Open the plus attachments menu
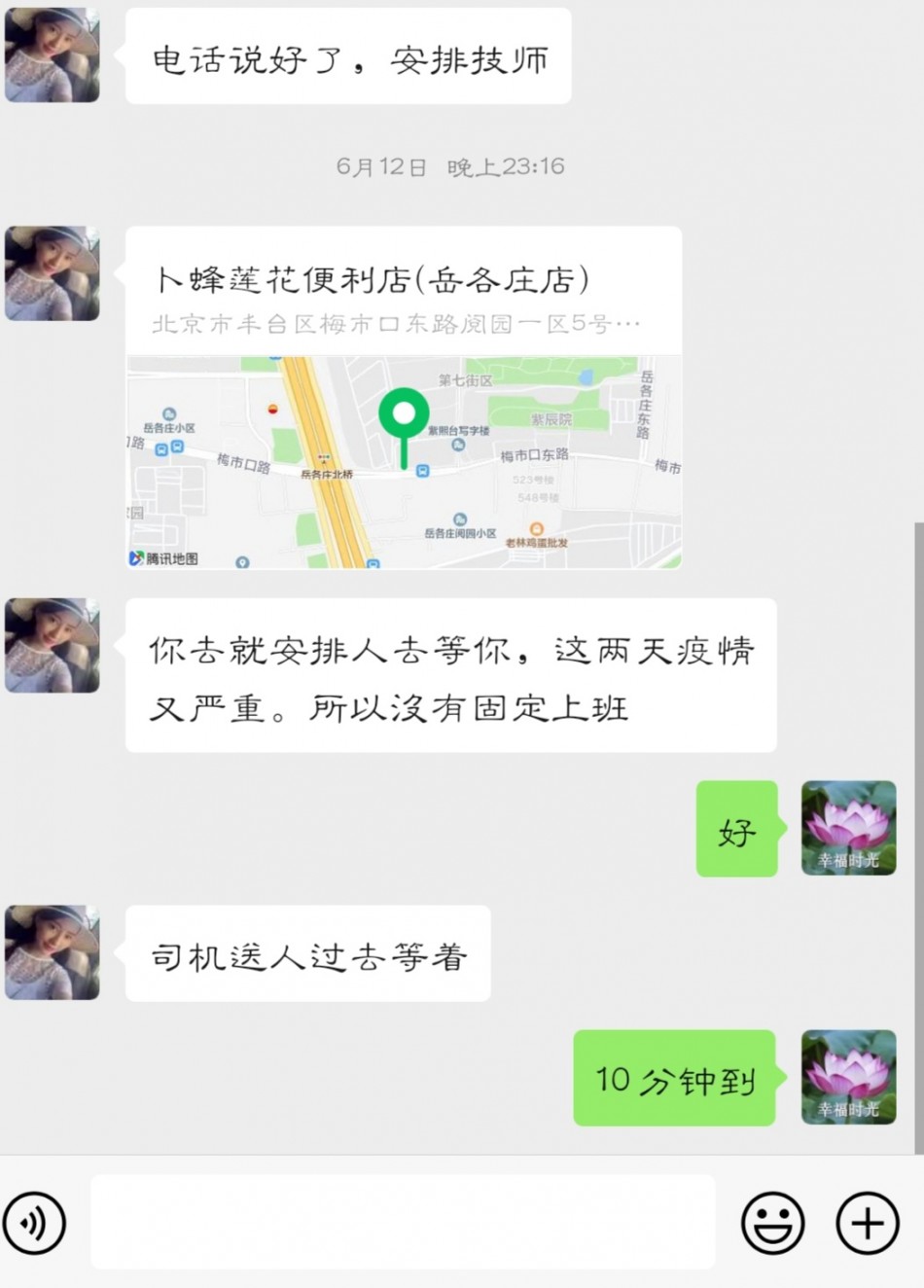The height and width of the screenshot is (1288, 924). (x=867, y=1223)
